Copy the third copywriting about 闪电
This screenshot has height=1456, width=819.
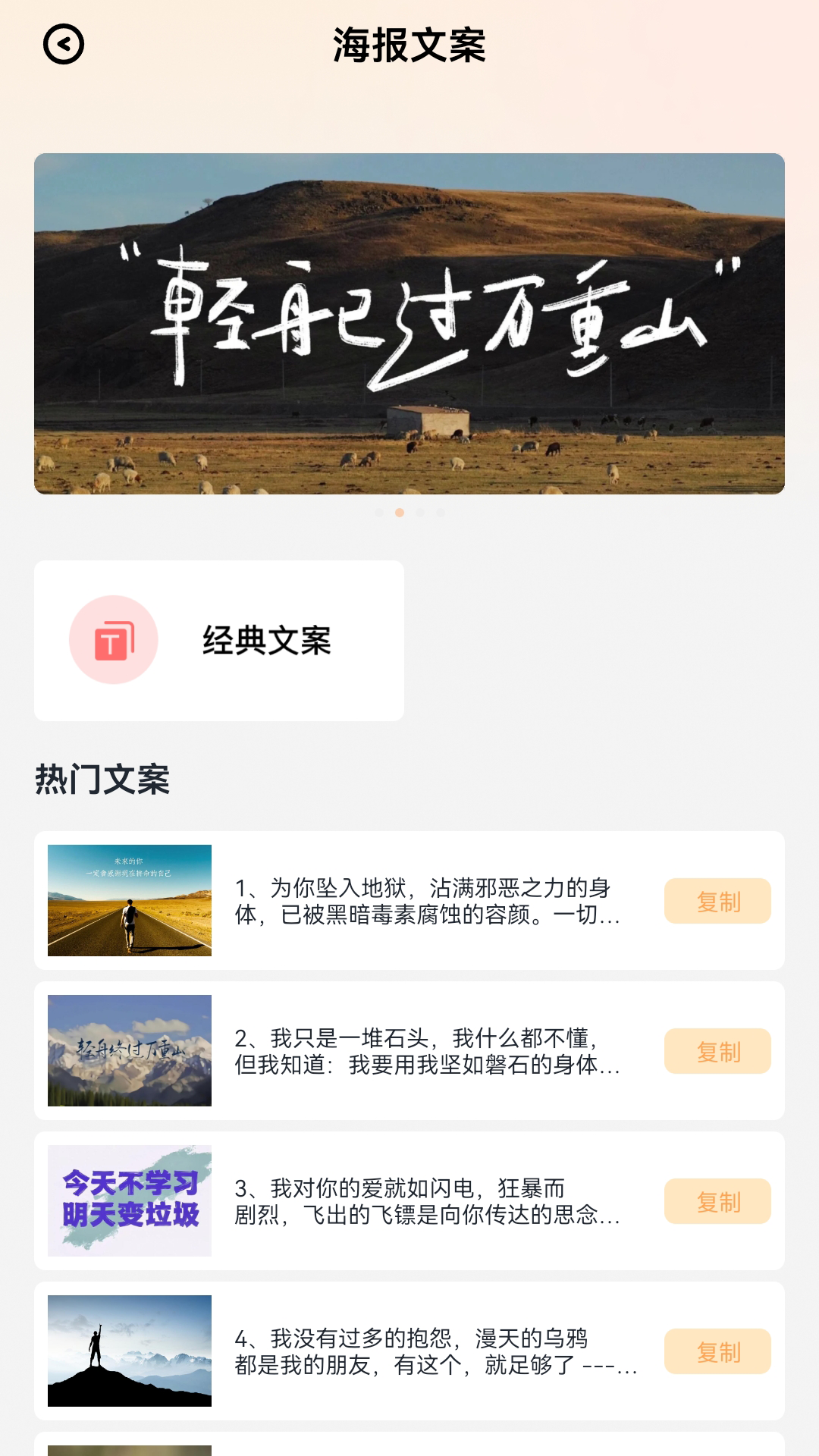tap(717, 1201)
